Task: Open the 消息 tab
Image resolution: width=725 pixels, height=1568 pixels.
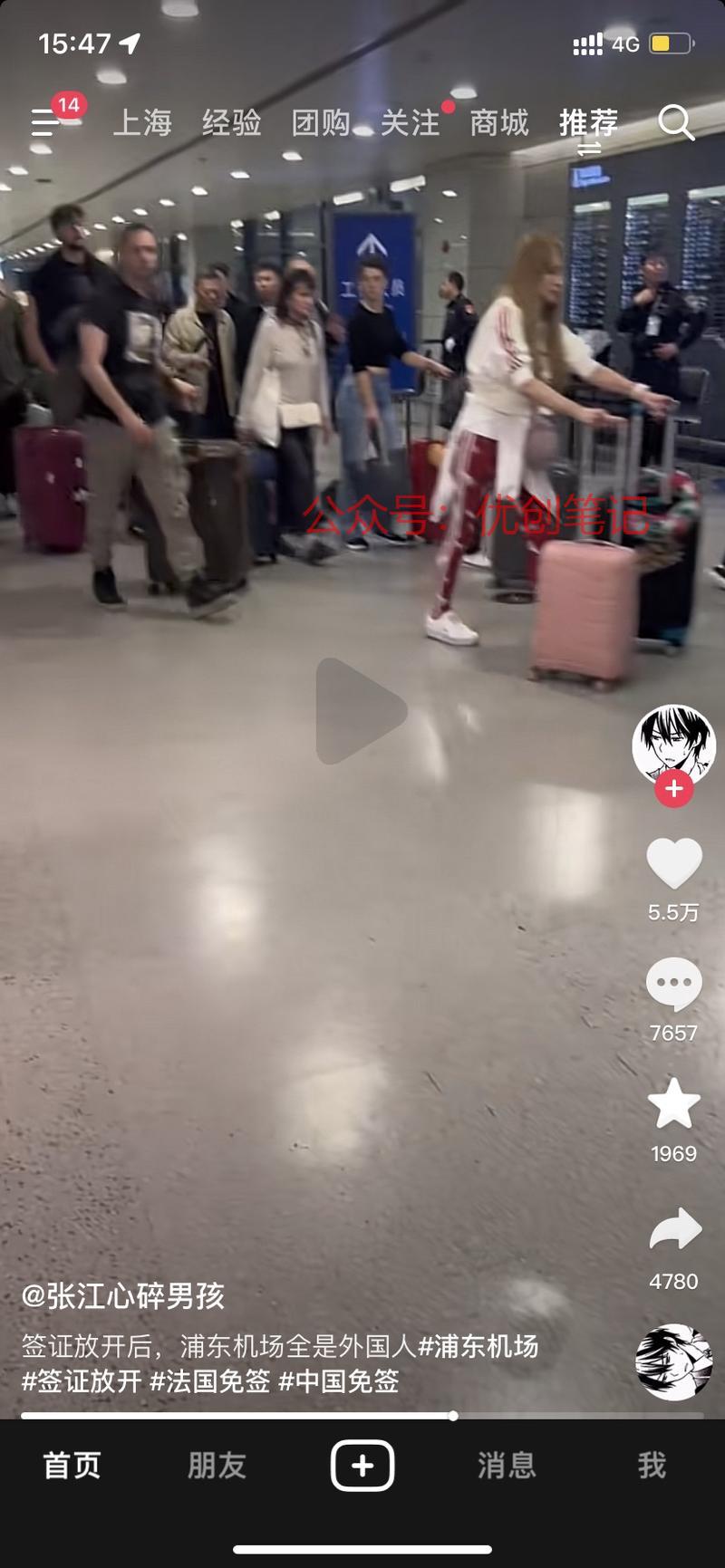Action: 507,1465
